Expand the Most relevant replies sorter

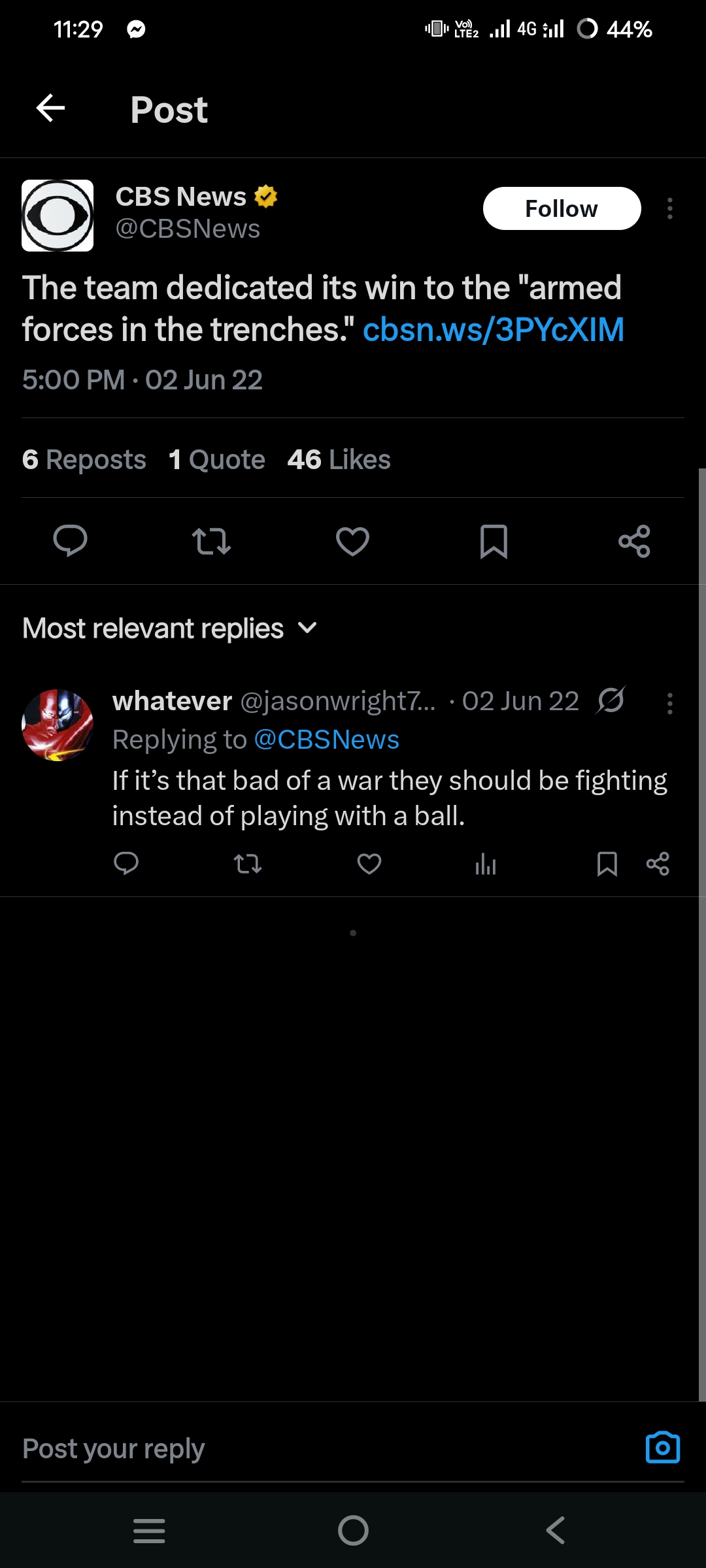pyautogui.click(x=170, y=629)
